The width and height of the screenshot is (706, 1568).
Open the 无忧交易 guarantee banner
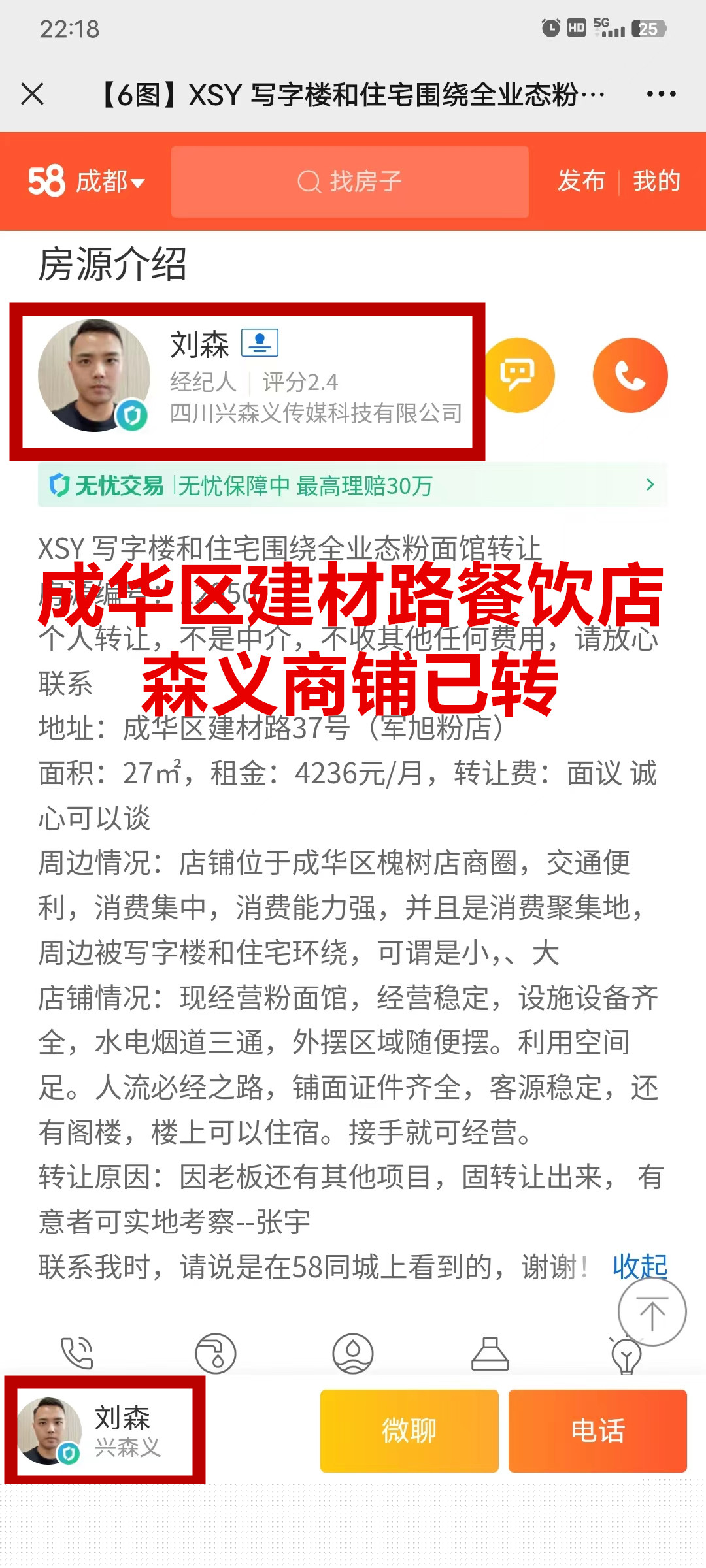[353, 485]
